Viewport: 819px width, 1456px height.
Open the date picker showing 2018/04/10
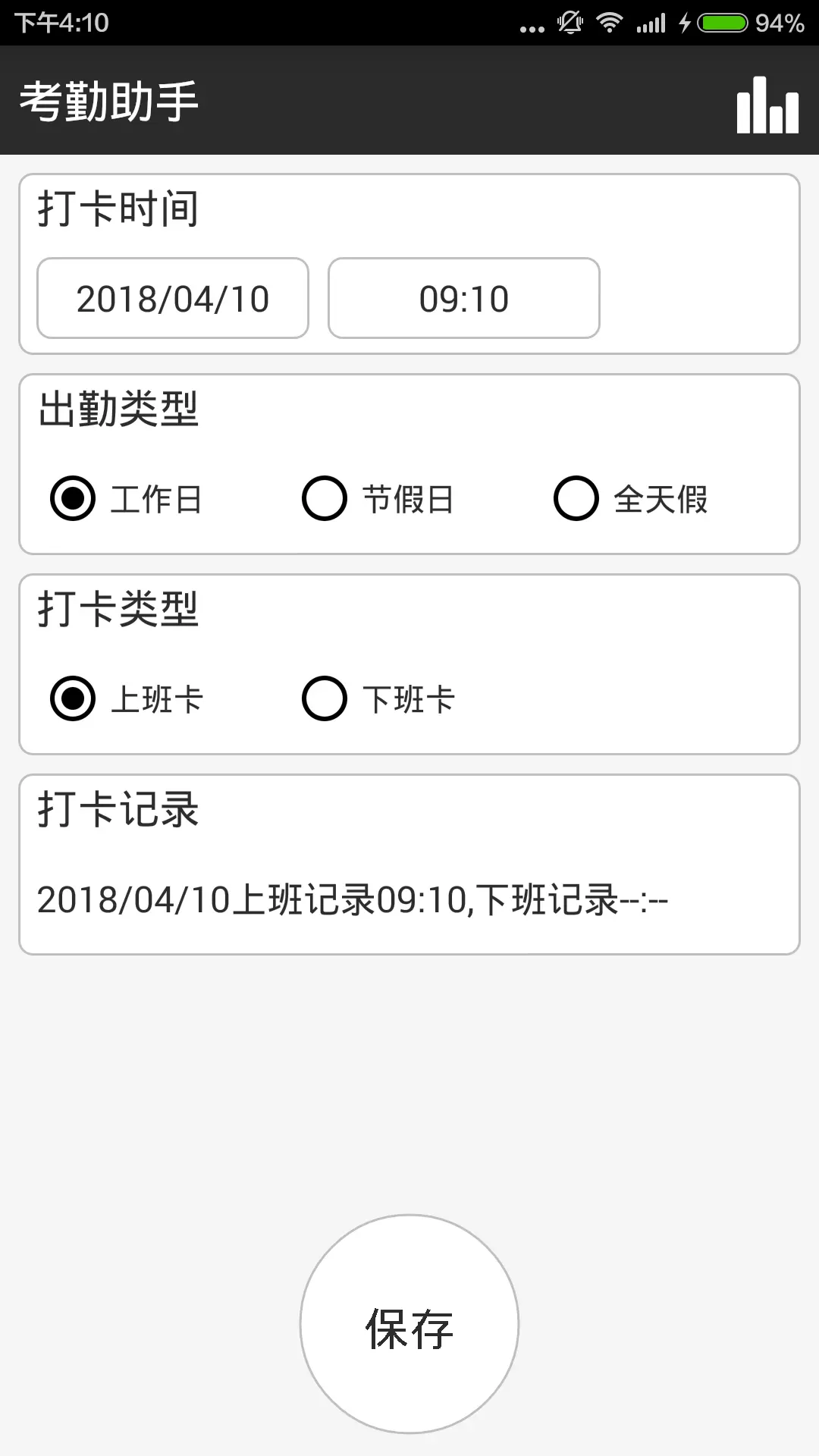[x=173, y=298]
